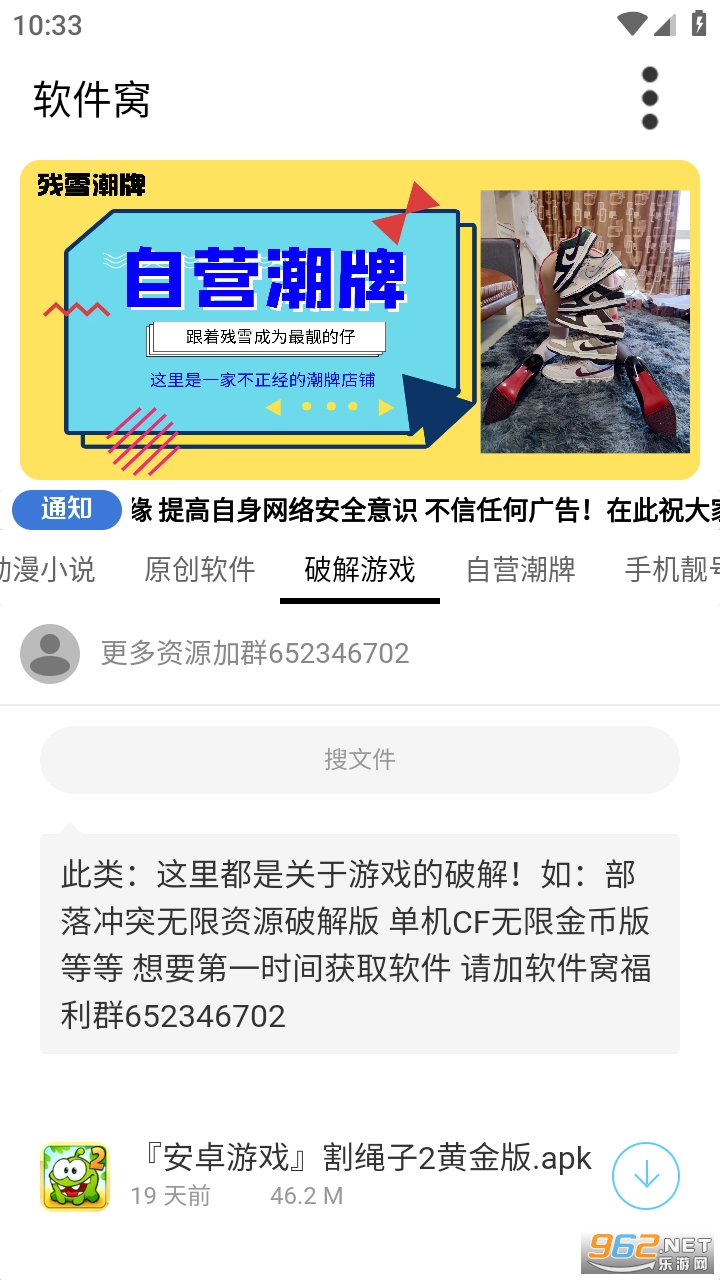Switch to the 原创软件 tab
Image resolution: width=720 pixels, height=1280 pixels.
point(200,570)
